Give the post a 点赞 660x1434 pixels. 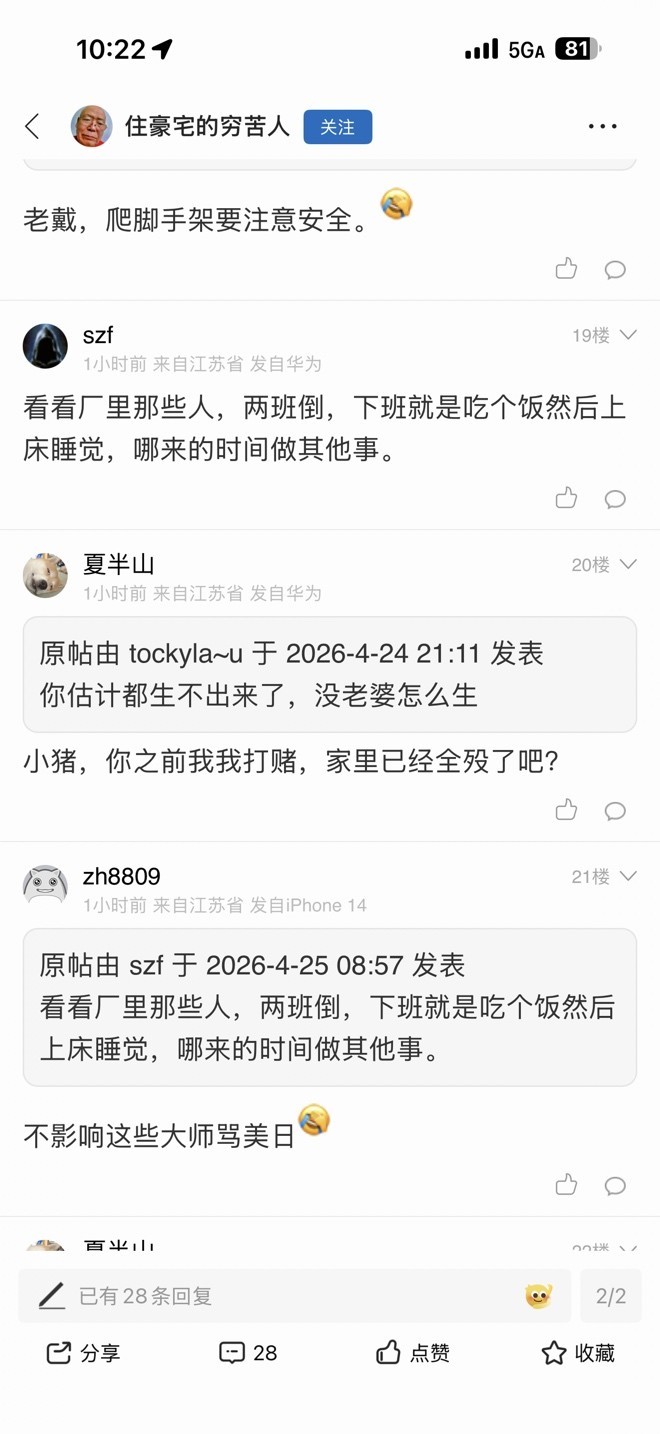coord(412,1353)
